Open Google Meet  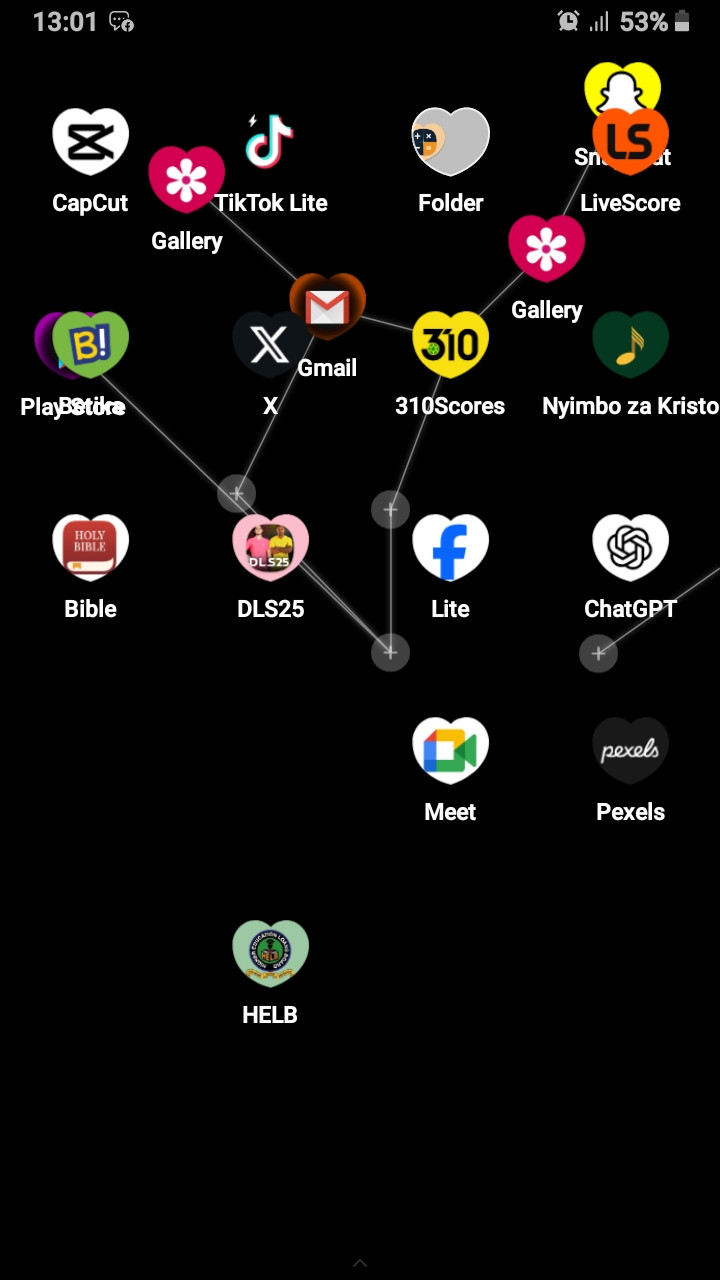[x=450, y=751]
